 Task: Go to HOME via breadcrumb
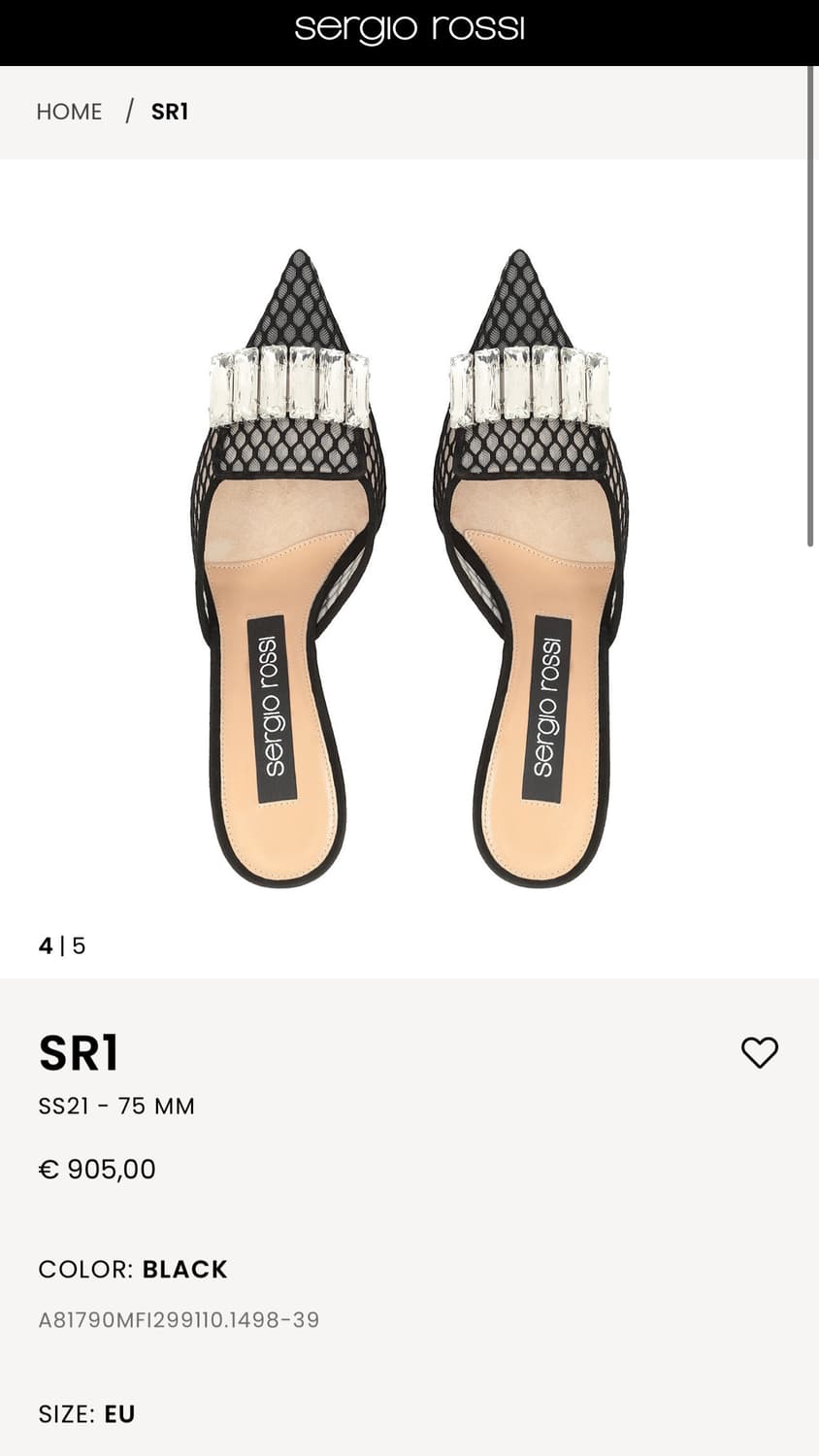click(x=69, y=112)
